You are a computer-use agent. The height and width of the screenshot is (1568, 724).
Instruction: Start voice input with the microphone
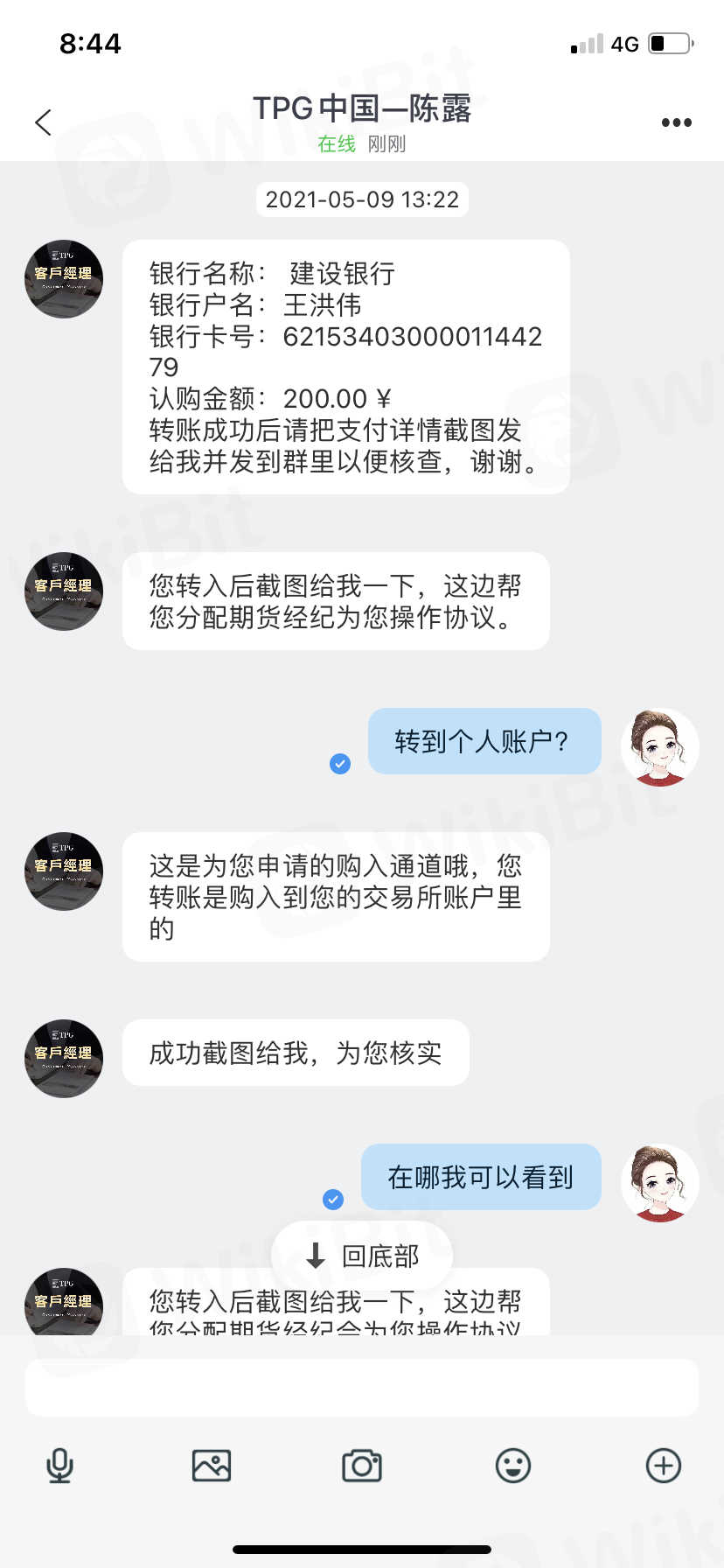[59, 1465]
